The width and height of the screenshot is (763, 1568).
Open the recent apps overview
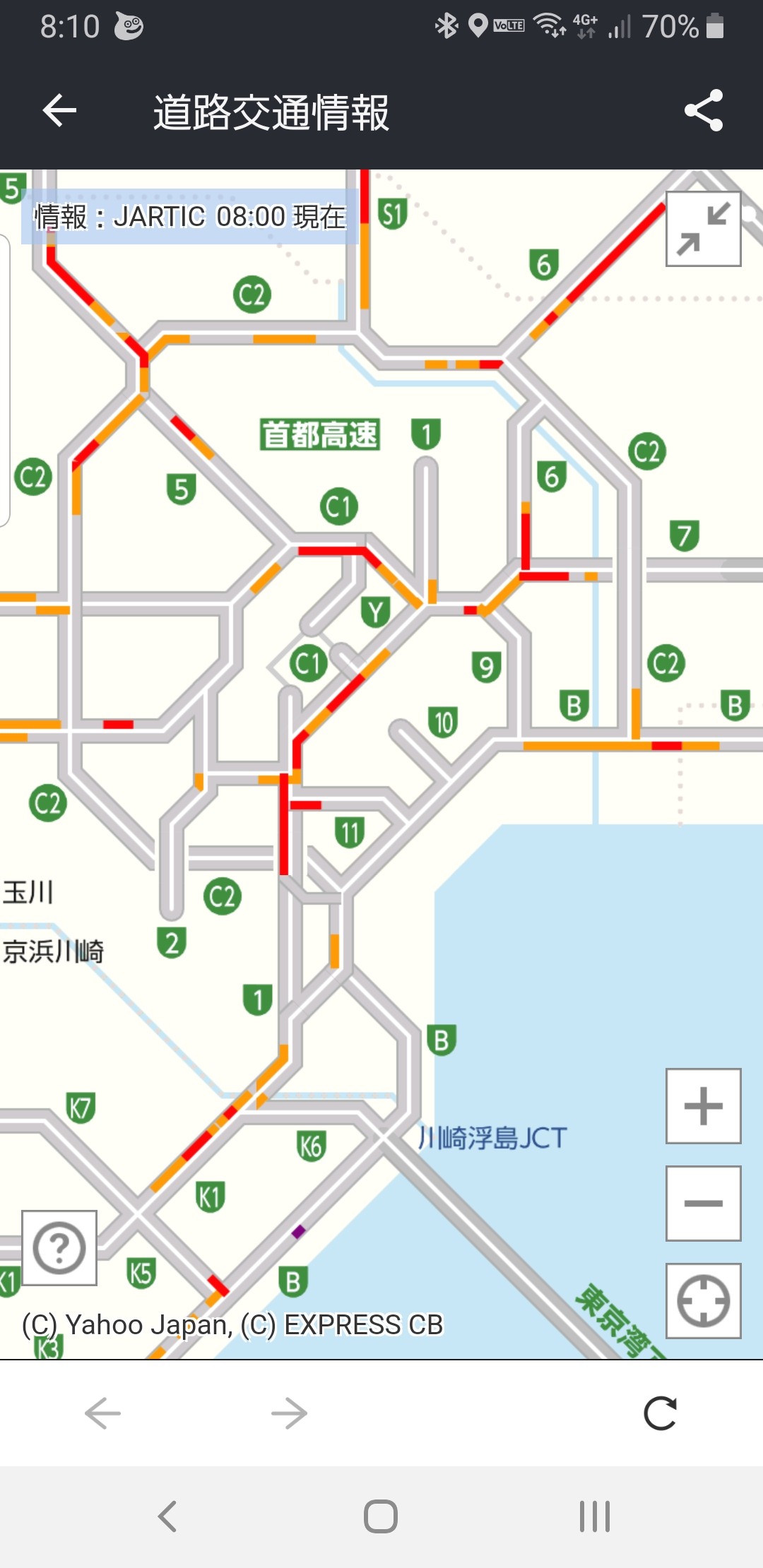pos(594,1516)
